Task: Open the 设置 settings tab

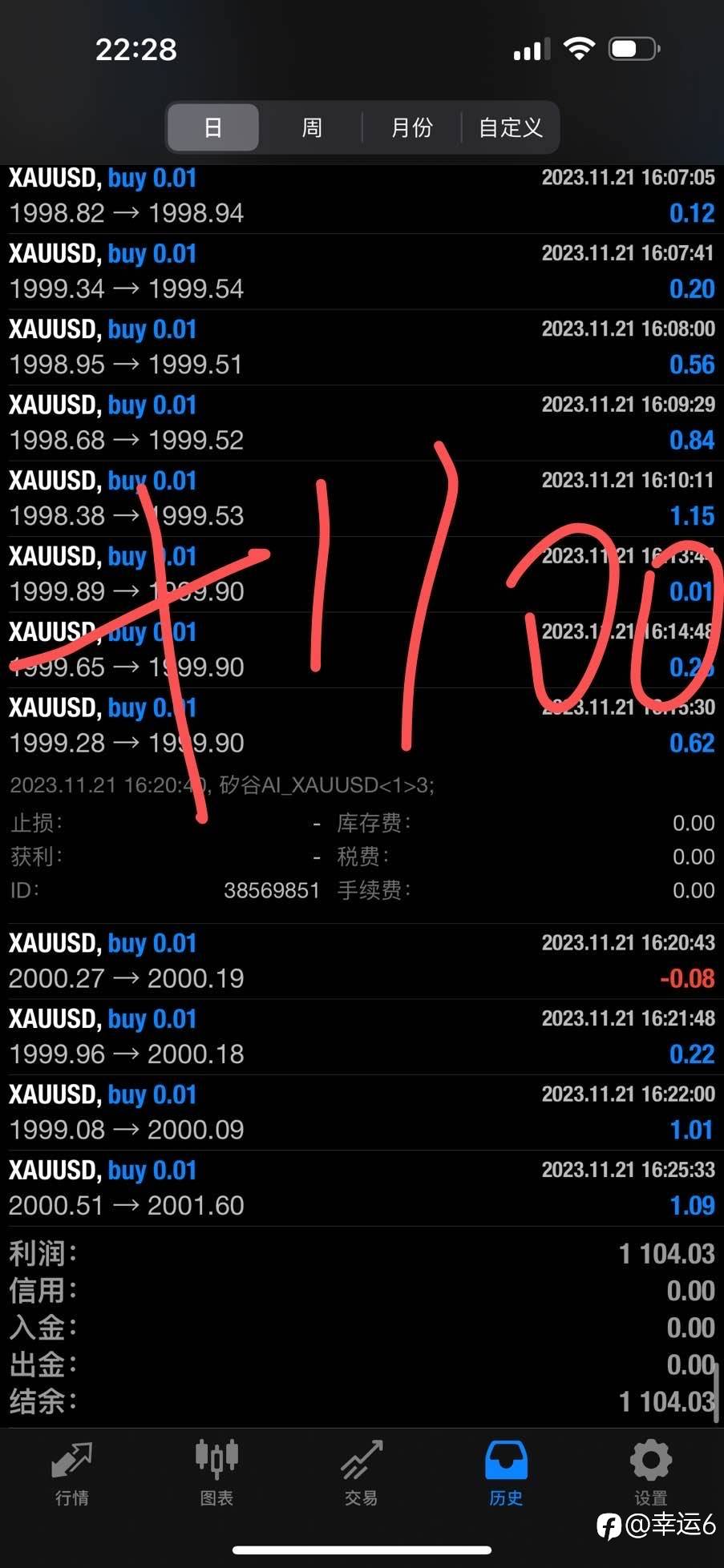Action: [650, 1473]
